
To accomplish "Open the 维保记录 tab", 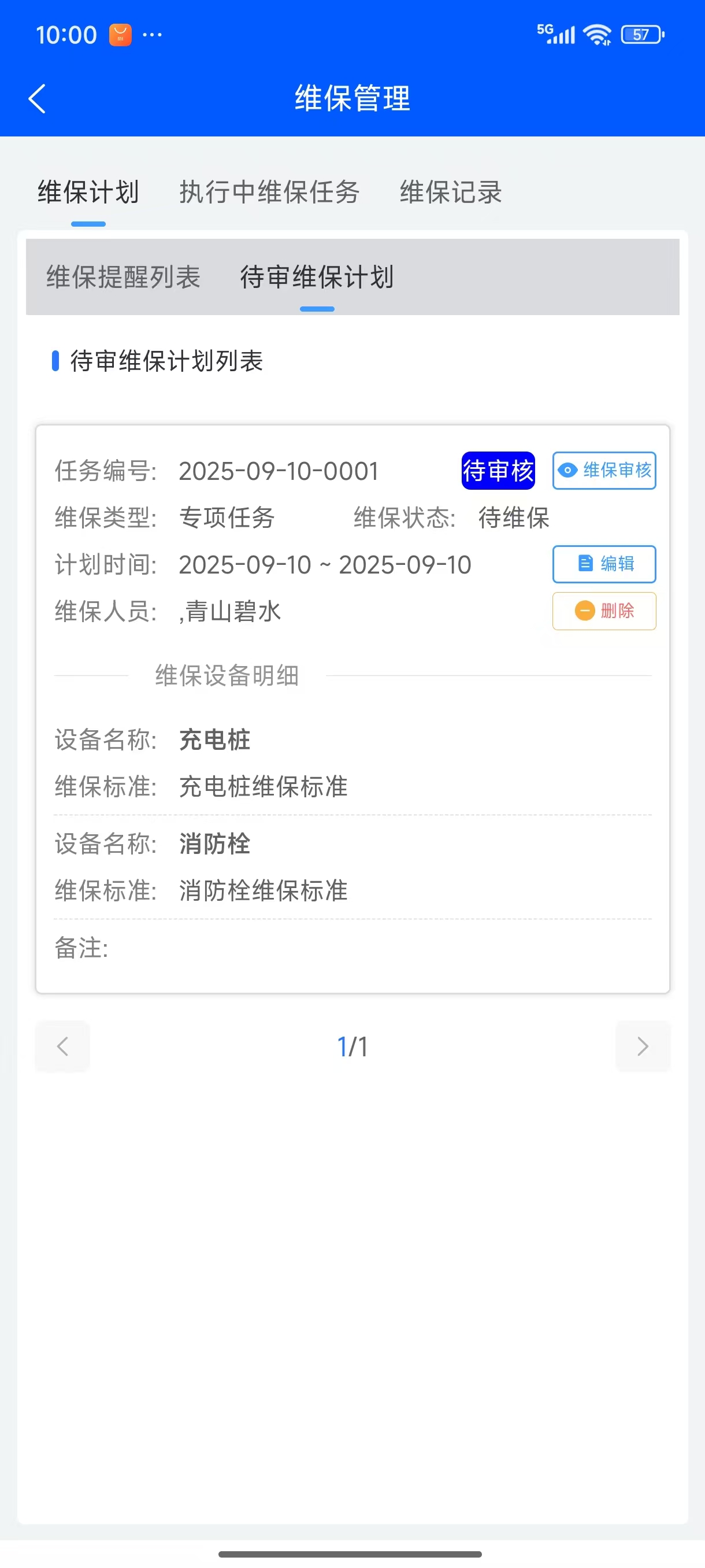I will (x=450, y=193).
